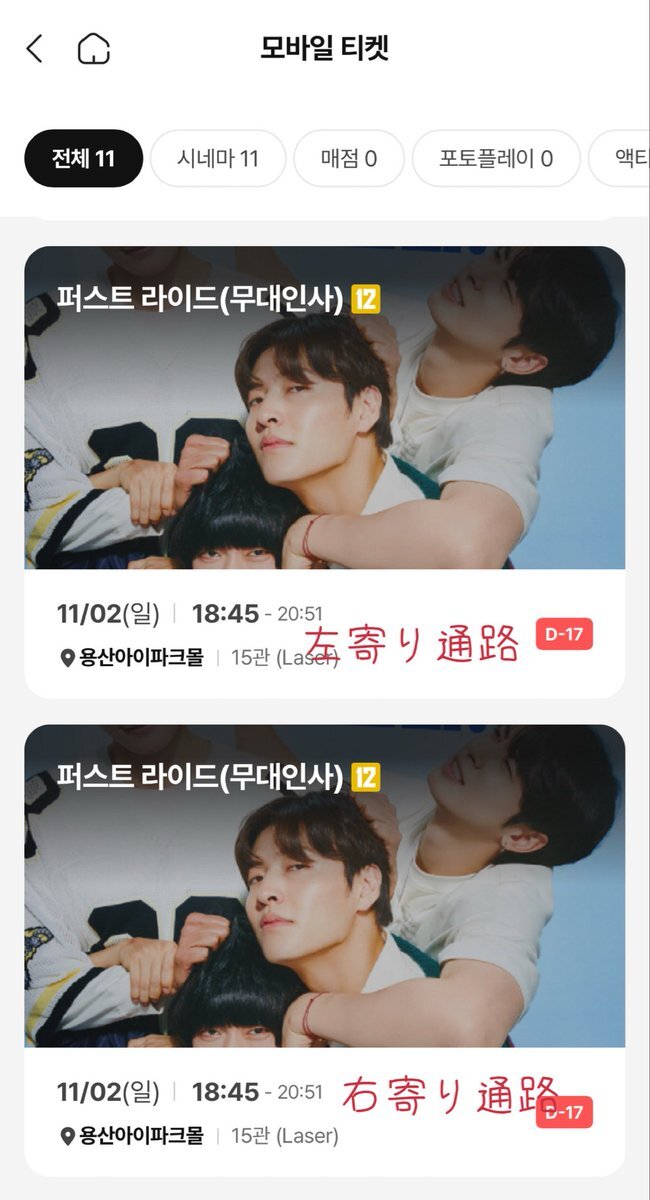Viewport: 650px width, 1200px height.
Task: Select the 전체 11 filter chip
Action: (x=84, y=158)
